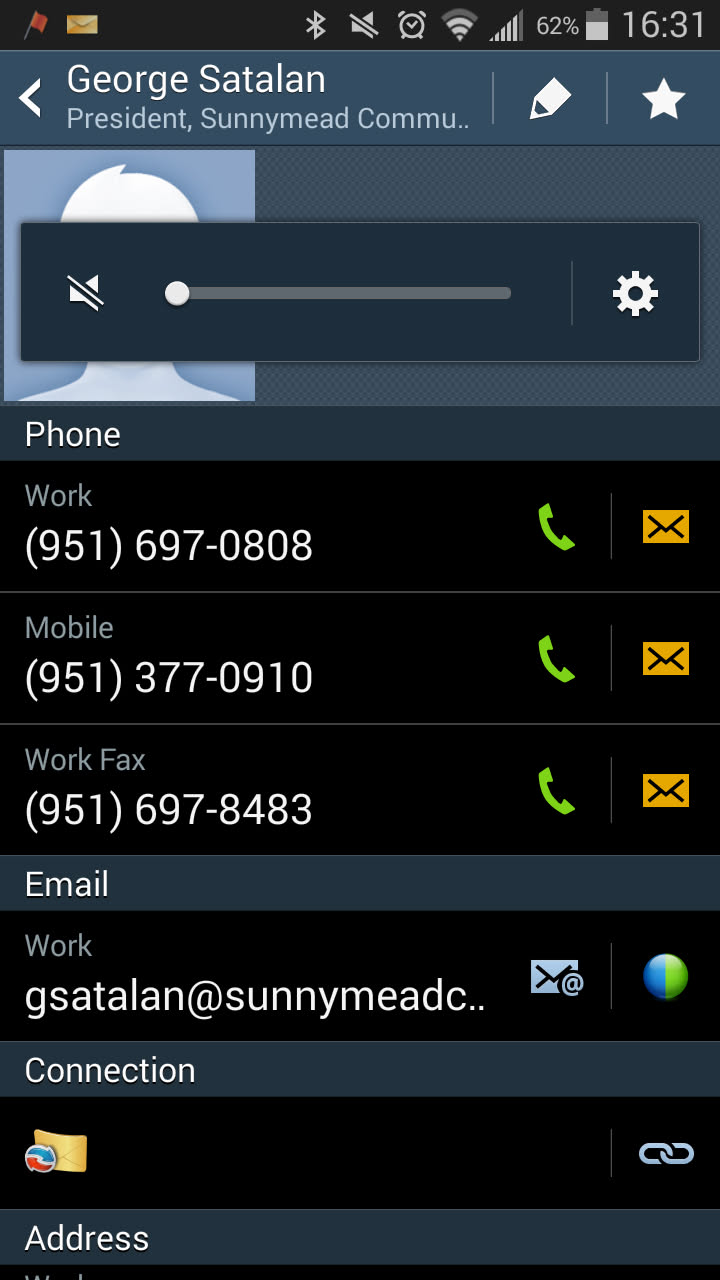Edit this contact with the pencil icon

549,99
